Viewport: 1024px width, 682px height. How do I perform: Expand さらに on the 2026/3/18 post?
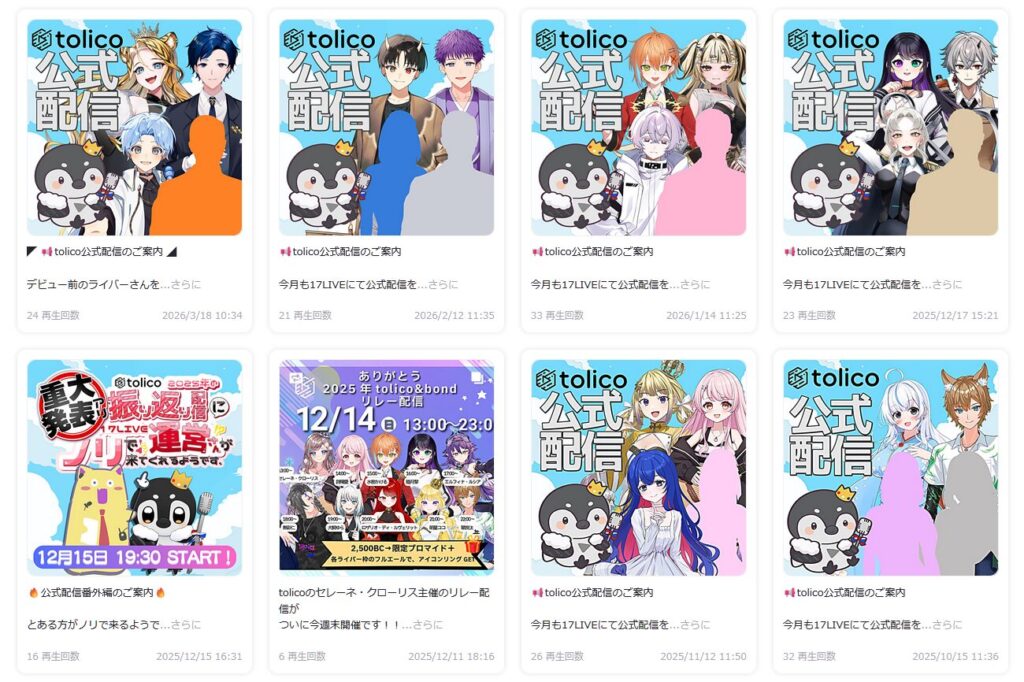[x=185, y=285]
